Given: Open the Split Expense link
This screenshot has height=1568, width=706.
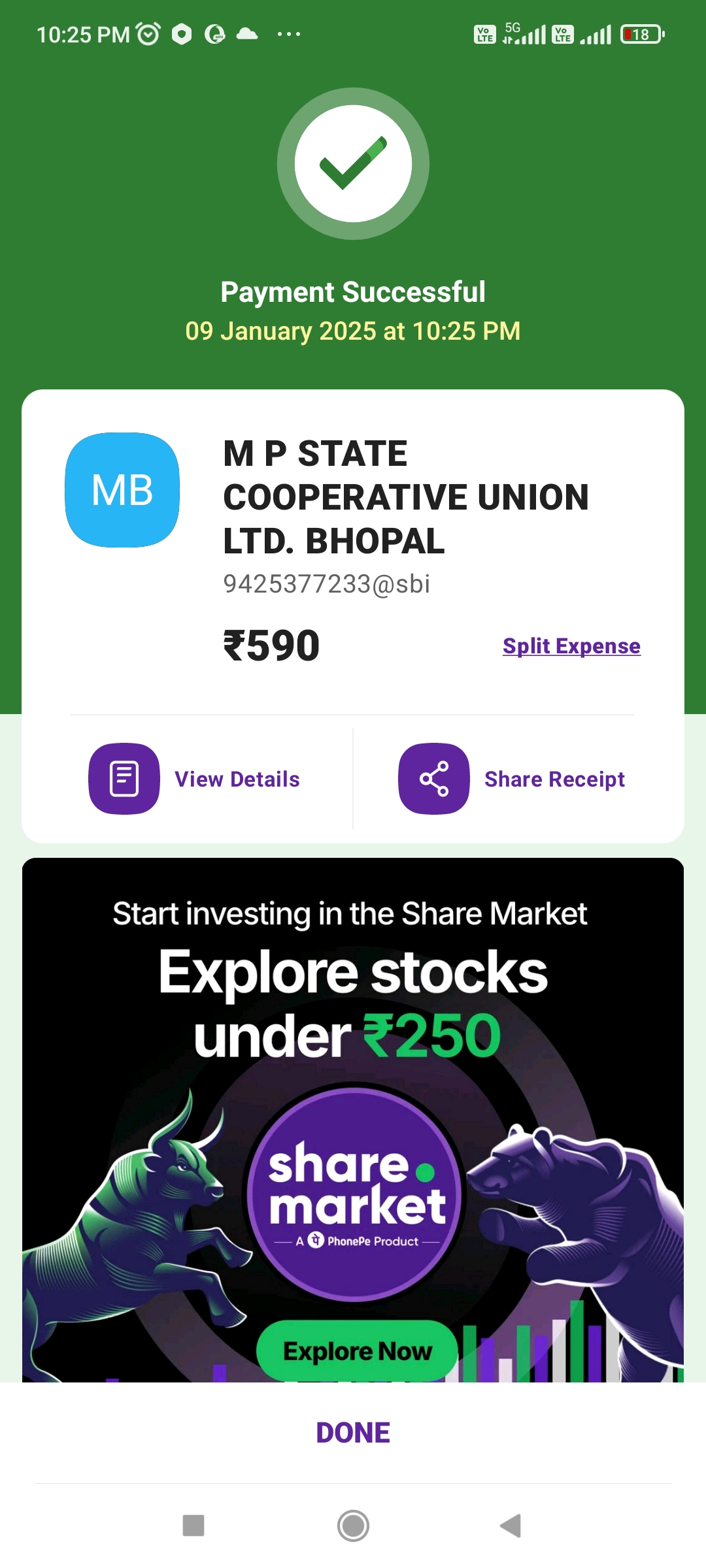Looking at the screenshot, I should point(571,646).
